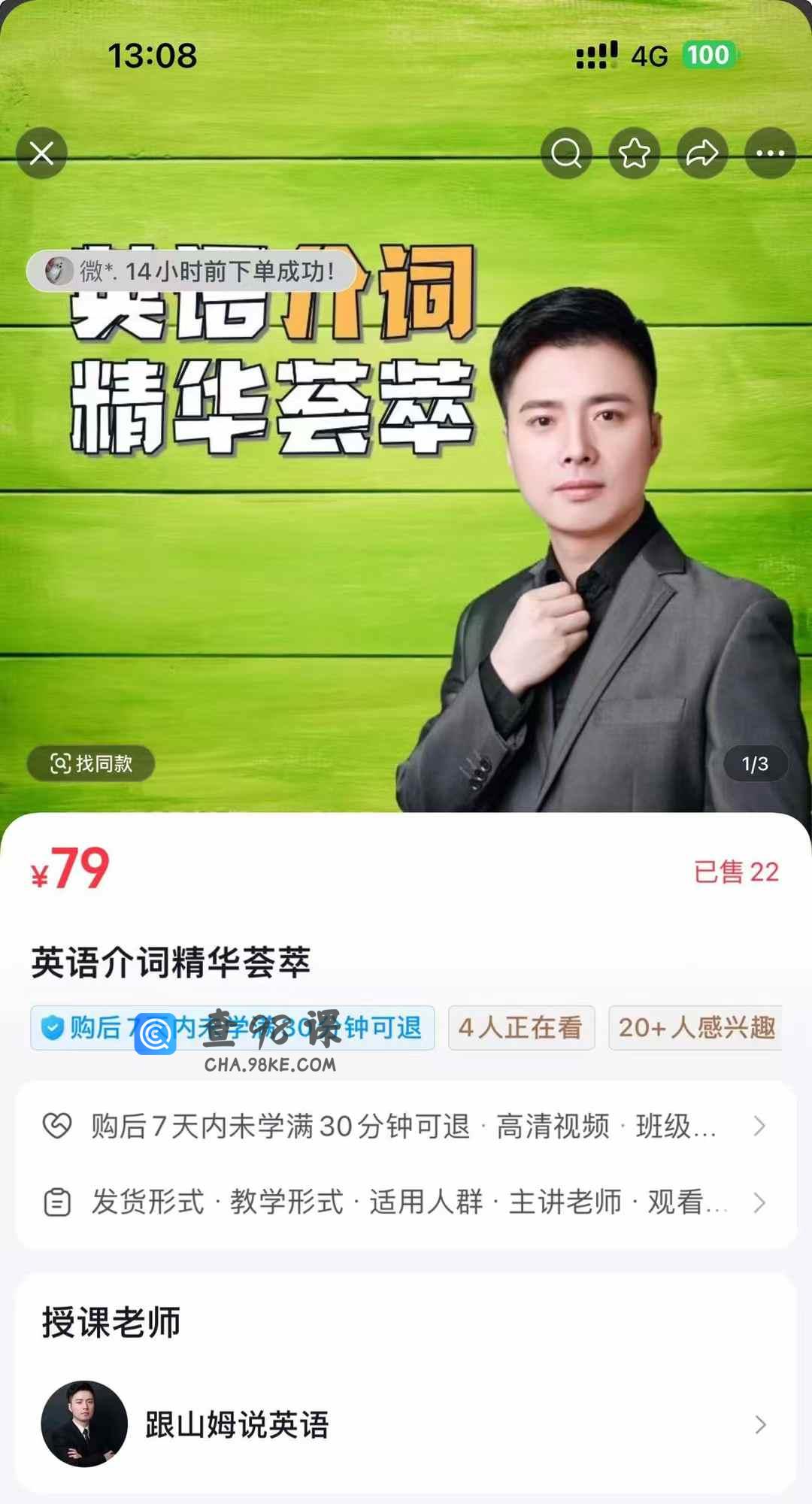Expand the 发货形式 · 教学形式 details row
This screenshot has width=812, height=1504.
(404, 1202)
